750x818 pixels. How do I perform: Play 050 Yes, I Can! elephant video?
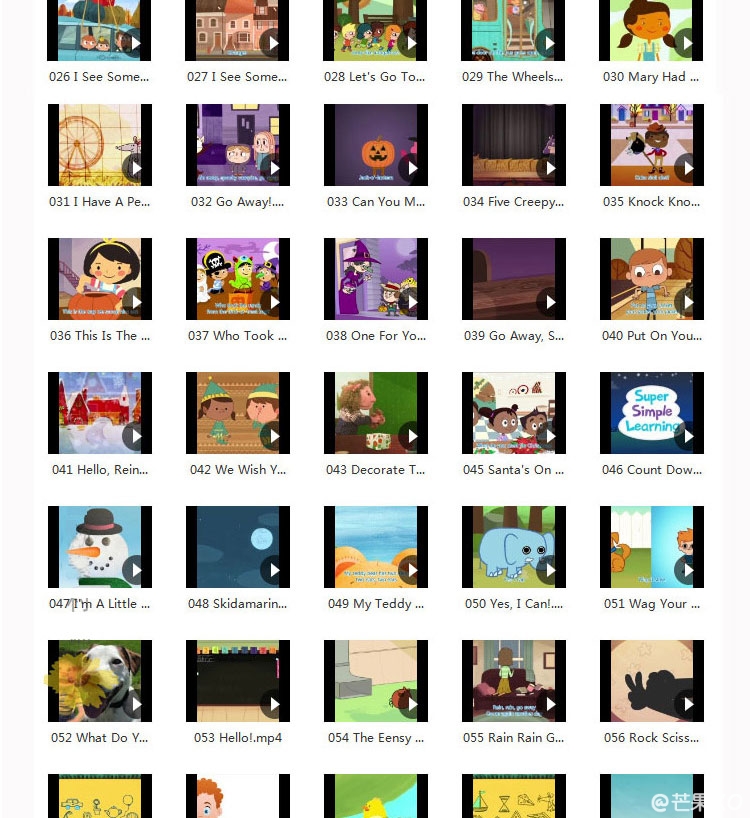[x=513, y=548]
